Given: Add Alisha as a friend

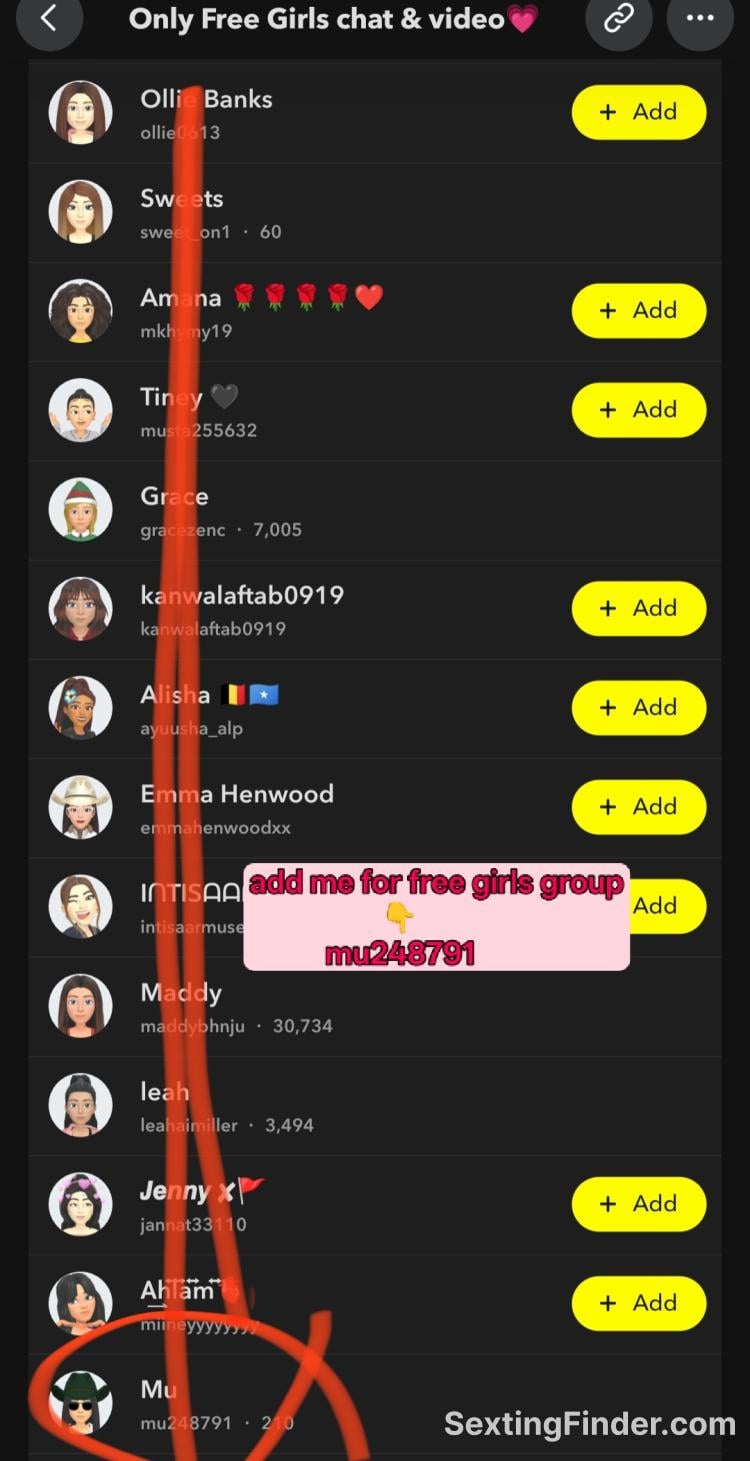Looking at the screenshot, I should [639, 708].
